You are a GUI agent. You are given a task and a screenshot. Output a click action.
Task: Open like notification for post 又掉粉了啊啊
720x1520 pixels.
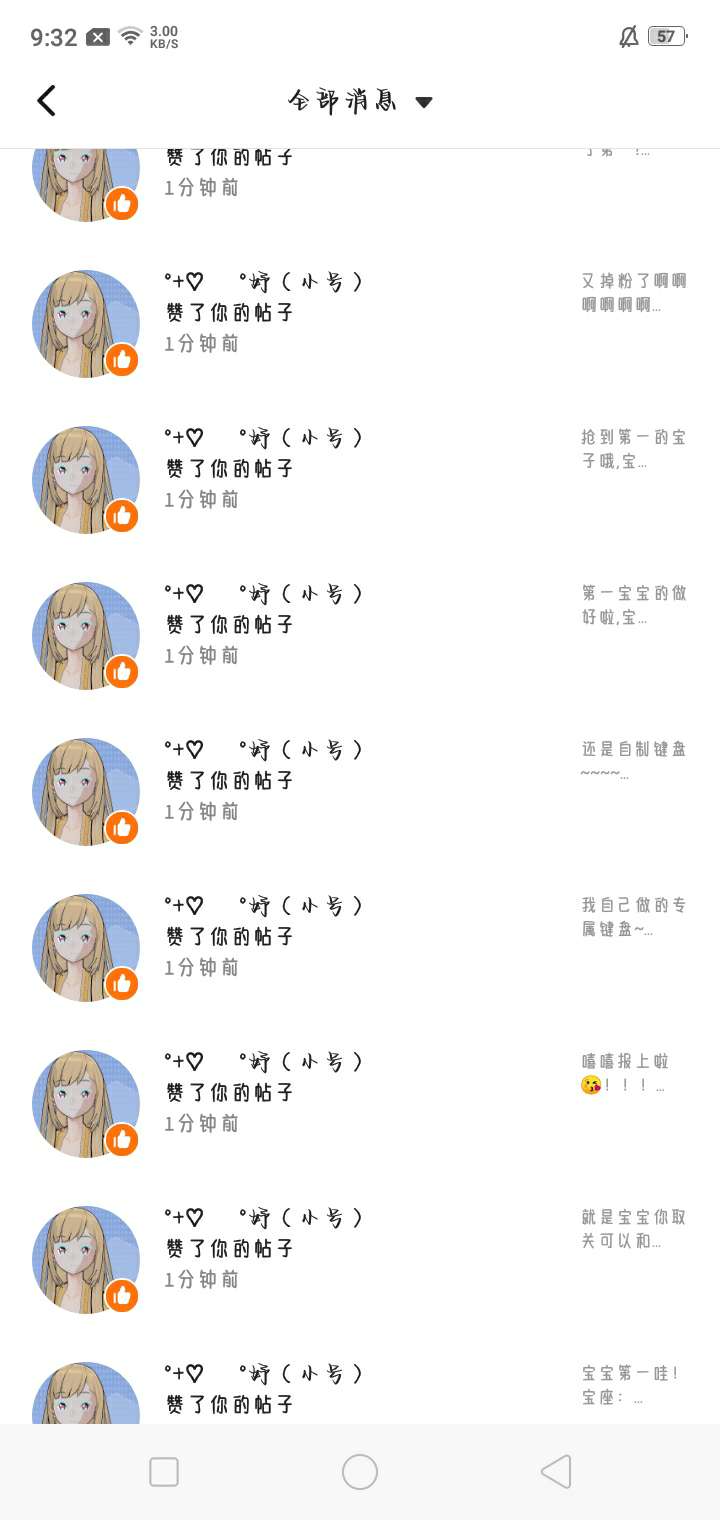click(x=360, y=324)
